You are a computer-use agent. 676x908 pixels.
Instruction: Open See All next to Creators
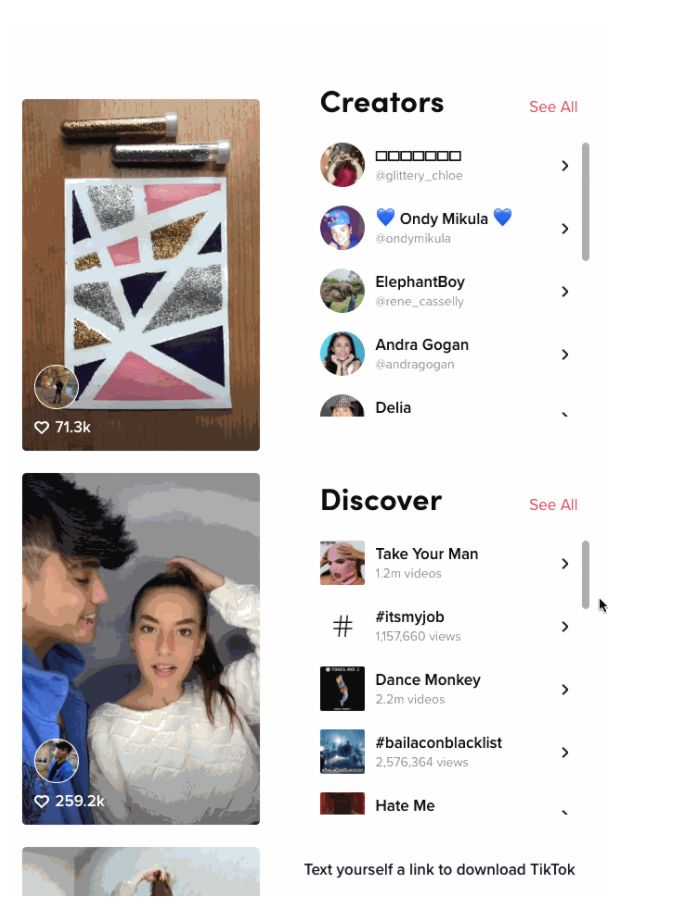pyautogui.click(x=553, y=107)
